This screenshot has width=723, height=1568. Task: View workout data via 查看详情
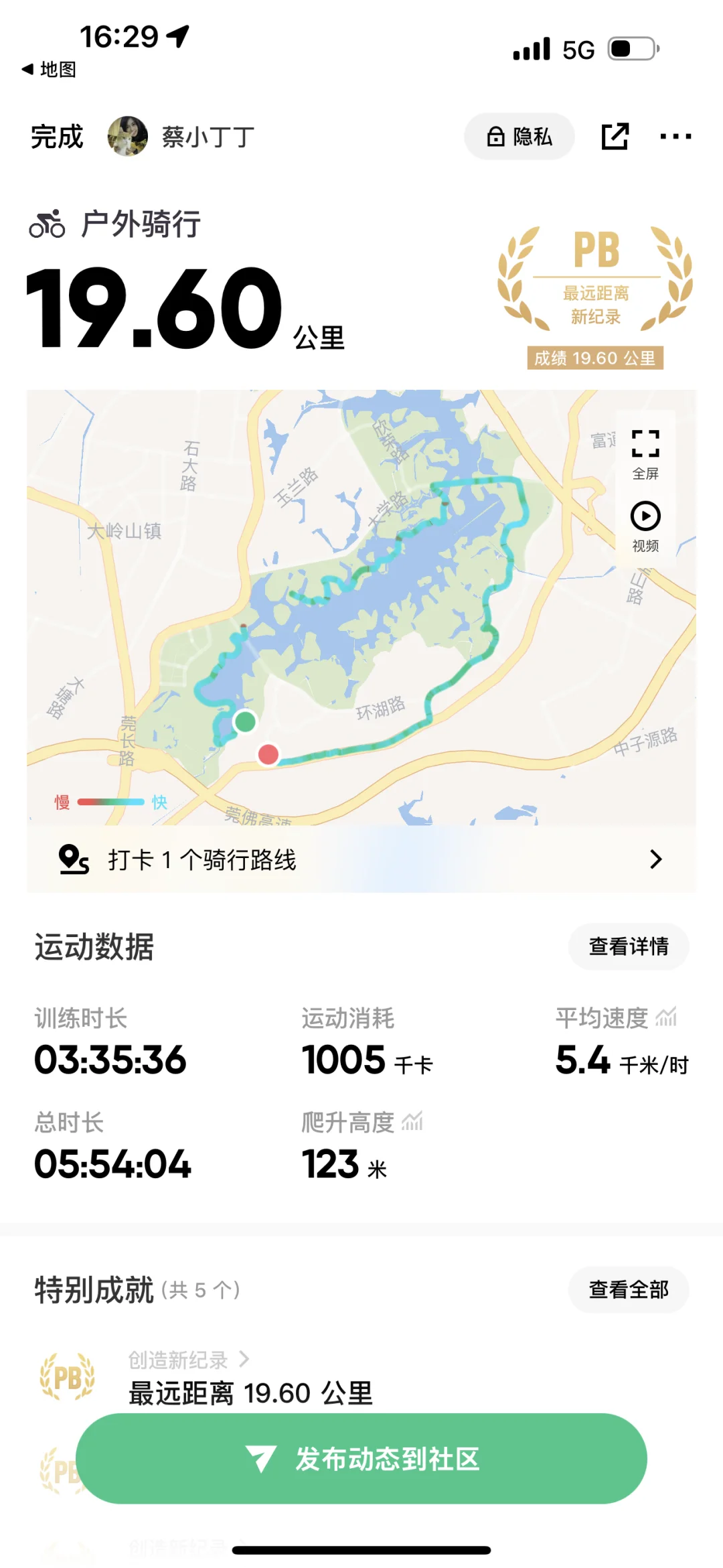(629, 946)
